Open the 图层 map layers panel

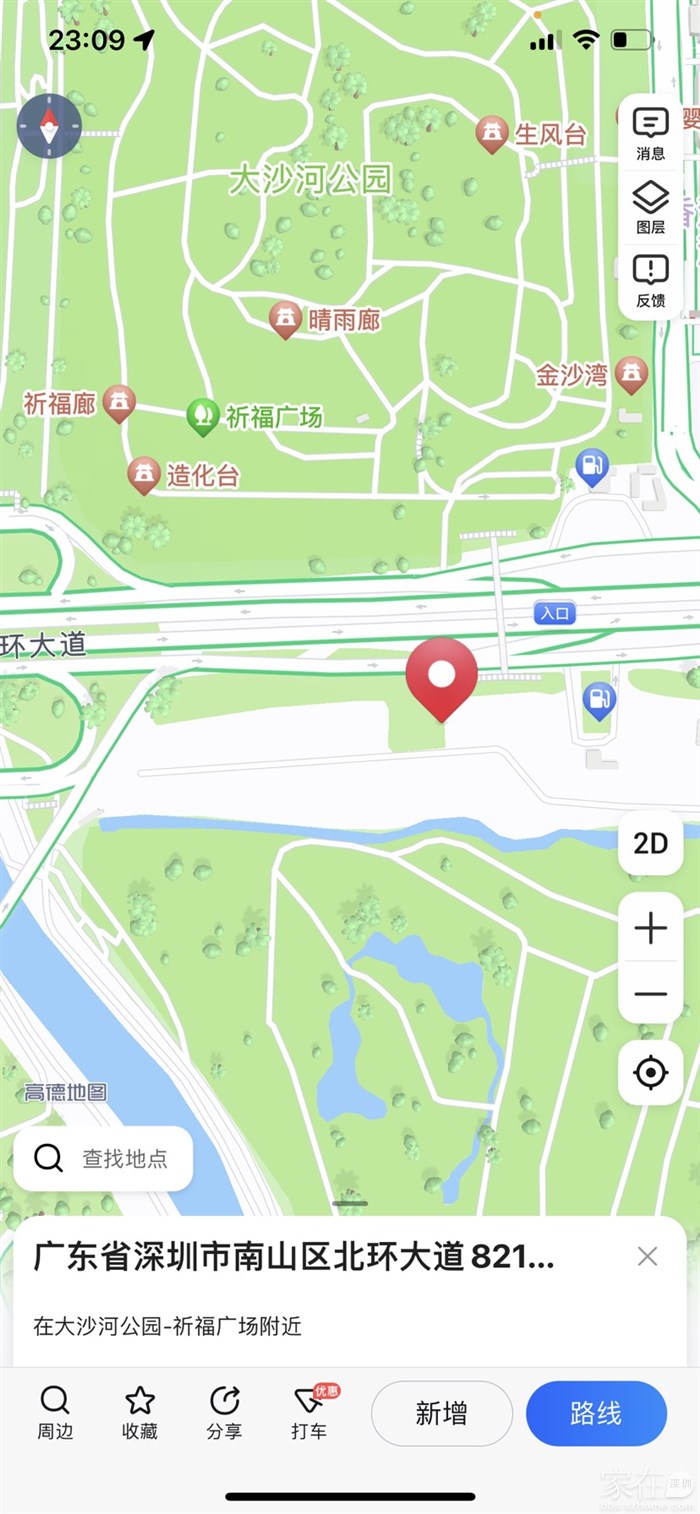pos(651,207)
